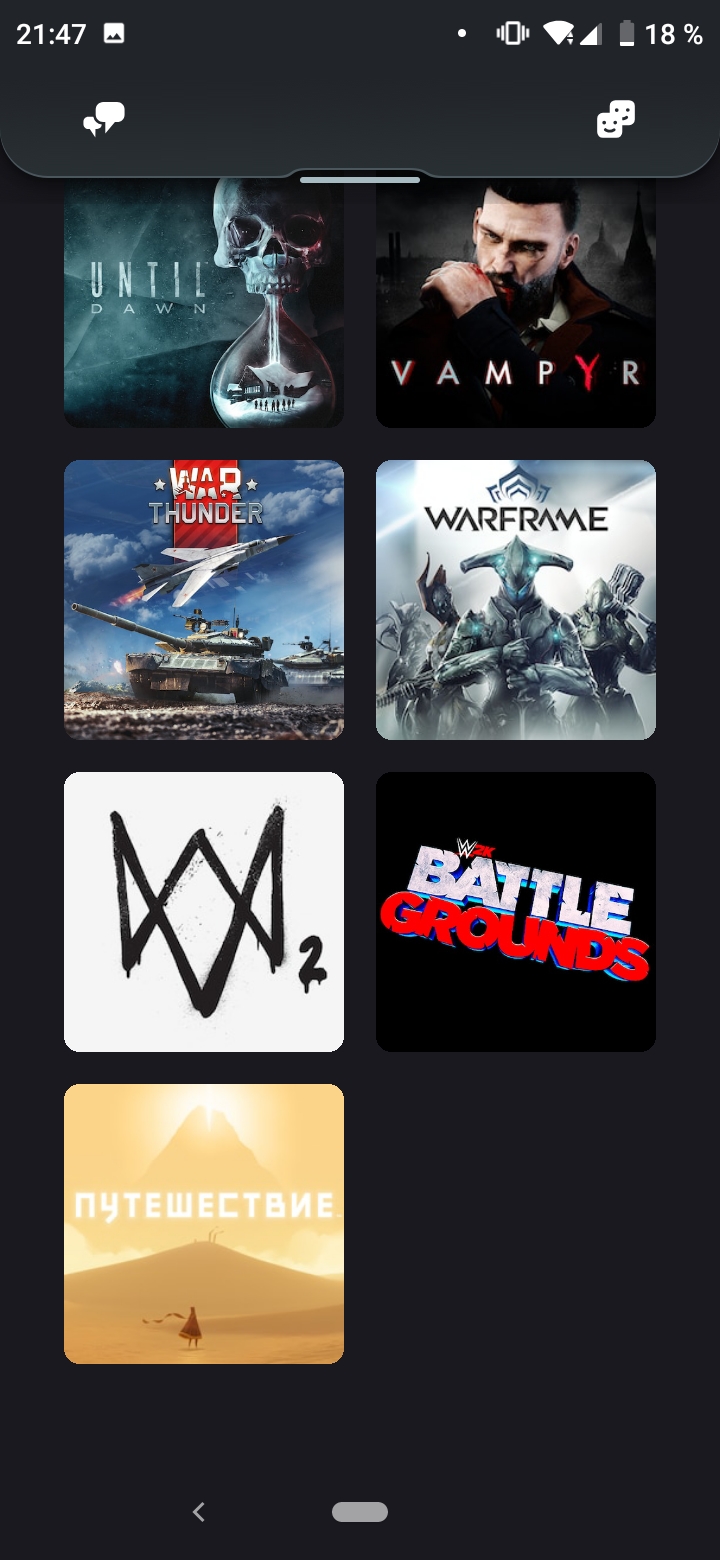Image resolution: width=720 pixels, height=1560 pixels.
Task: Select the WWE 2K Battlegrounds tile
Action: [x=516, y=912]
